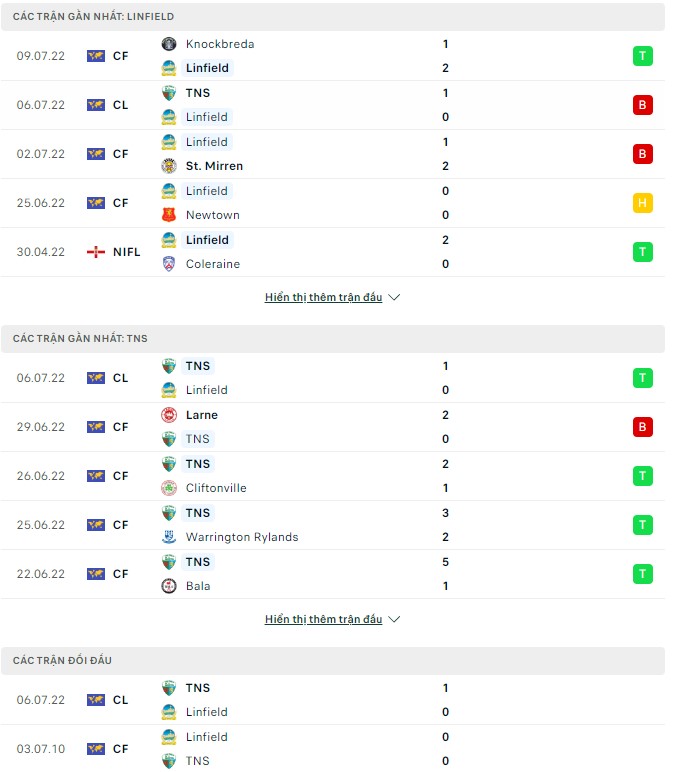Open the Linfield vs St. Mirren match

300,154
